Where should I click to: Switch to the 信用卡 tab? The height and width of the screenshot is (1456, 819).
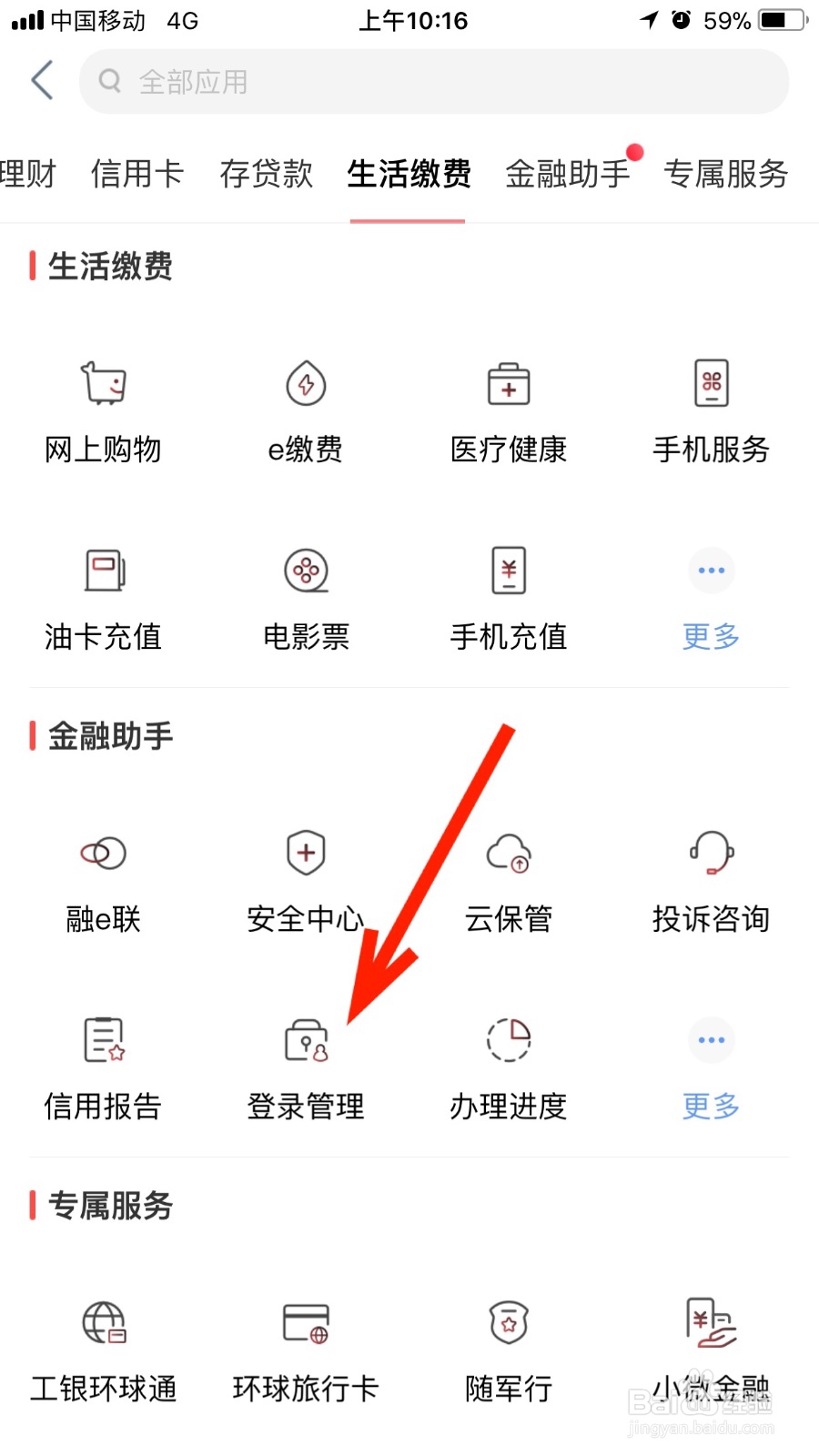pyautogui.click(x=137, y=175)
